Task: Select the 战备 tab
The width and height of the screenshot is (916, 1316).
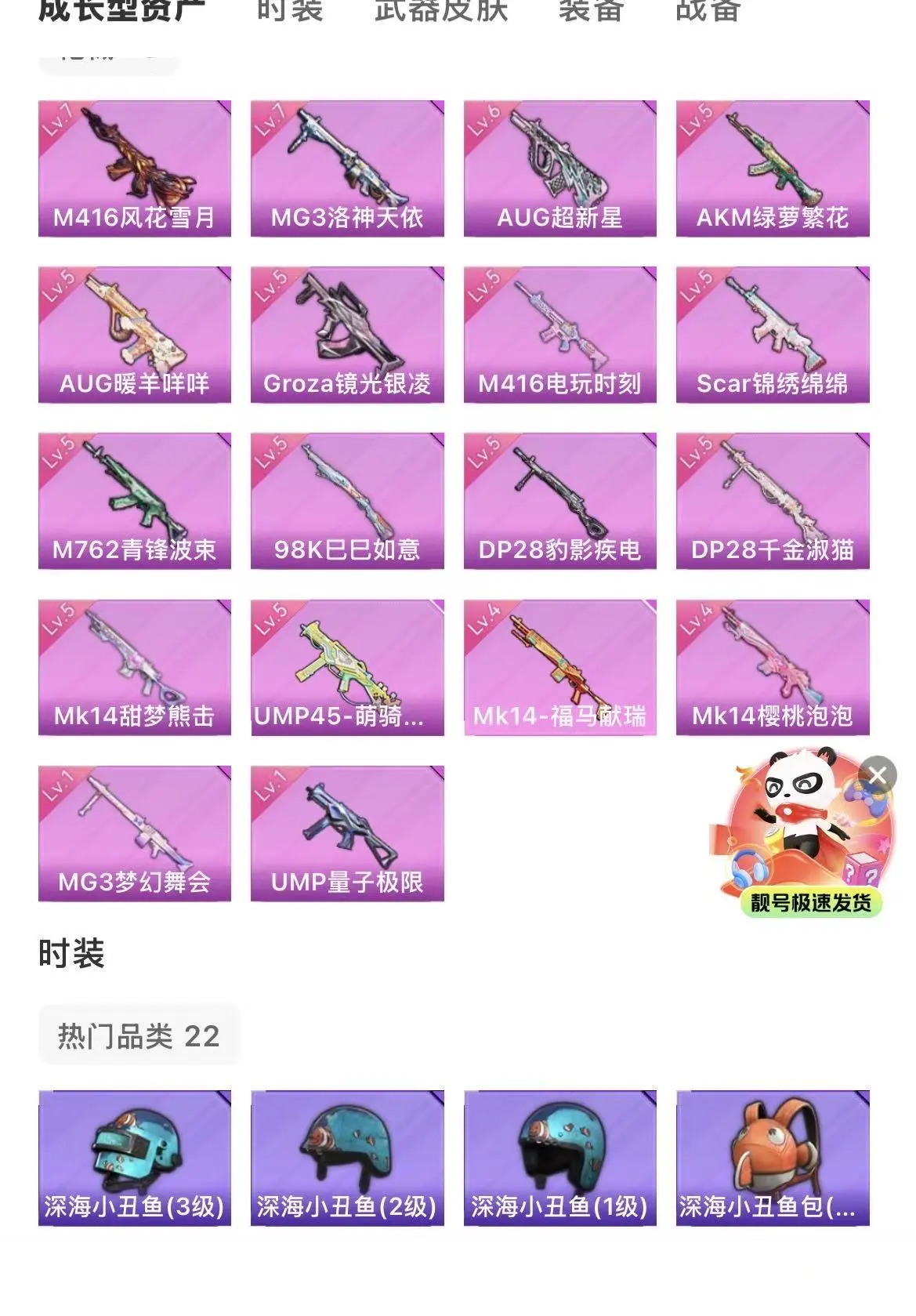Action: (708, 9)
